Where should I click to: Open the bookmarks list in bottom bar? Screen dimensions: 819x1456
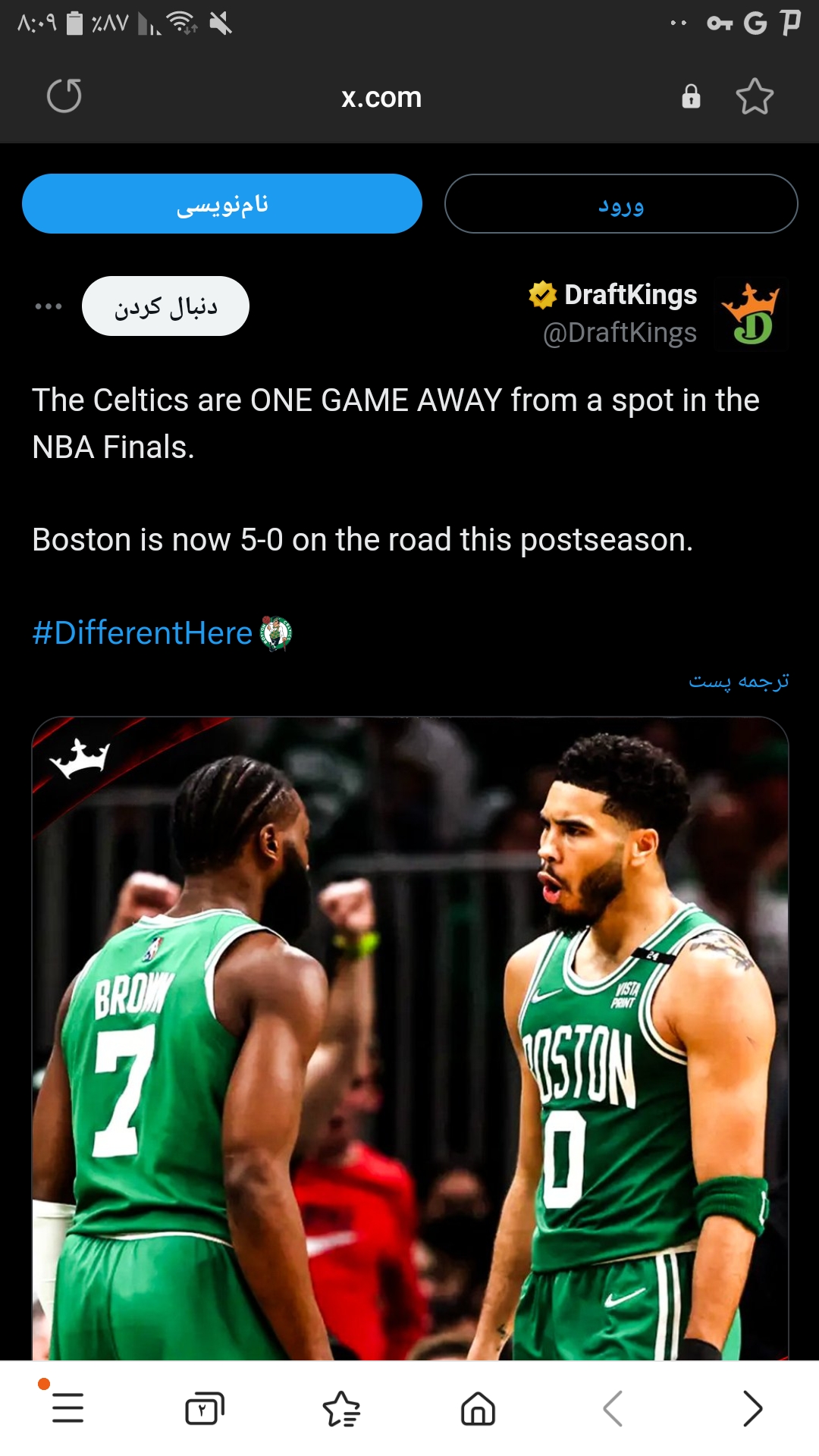(341, 1409)
